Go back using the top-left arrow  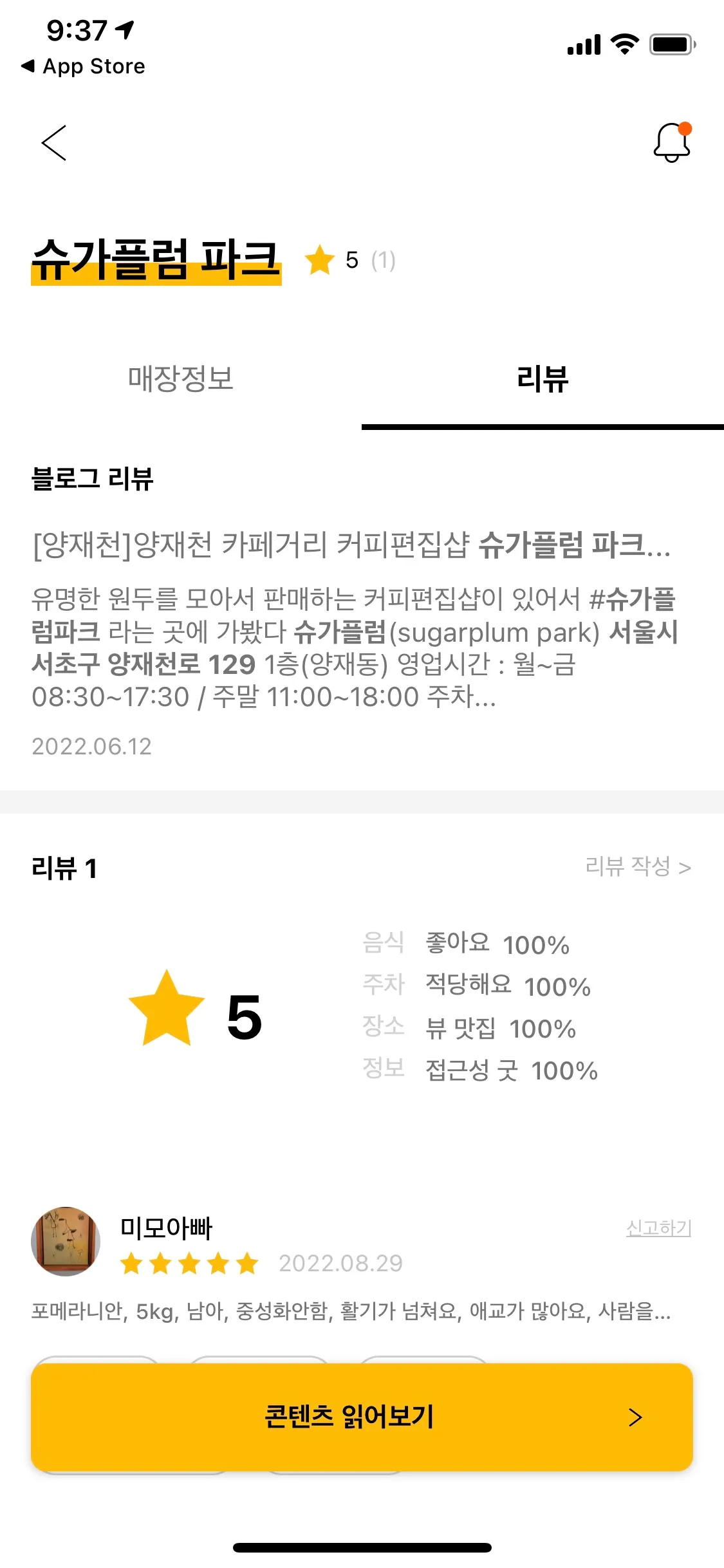[x=54, y=142]
